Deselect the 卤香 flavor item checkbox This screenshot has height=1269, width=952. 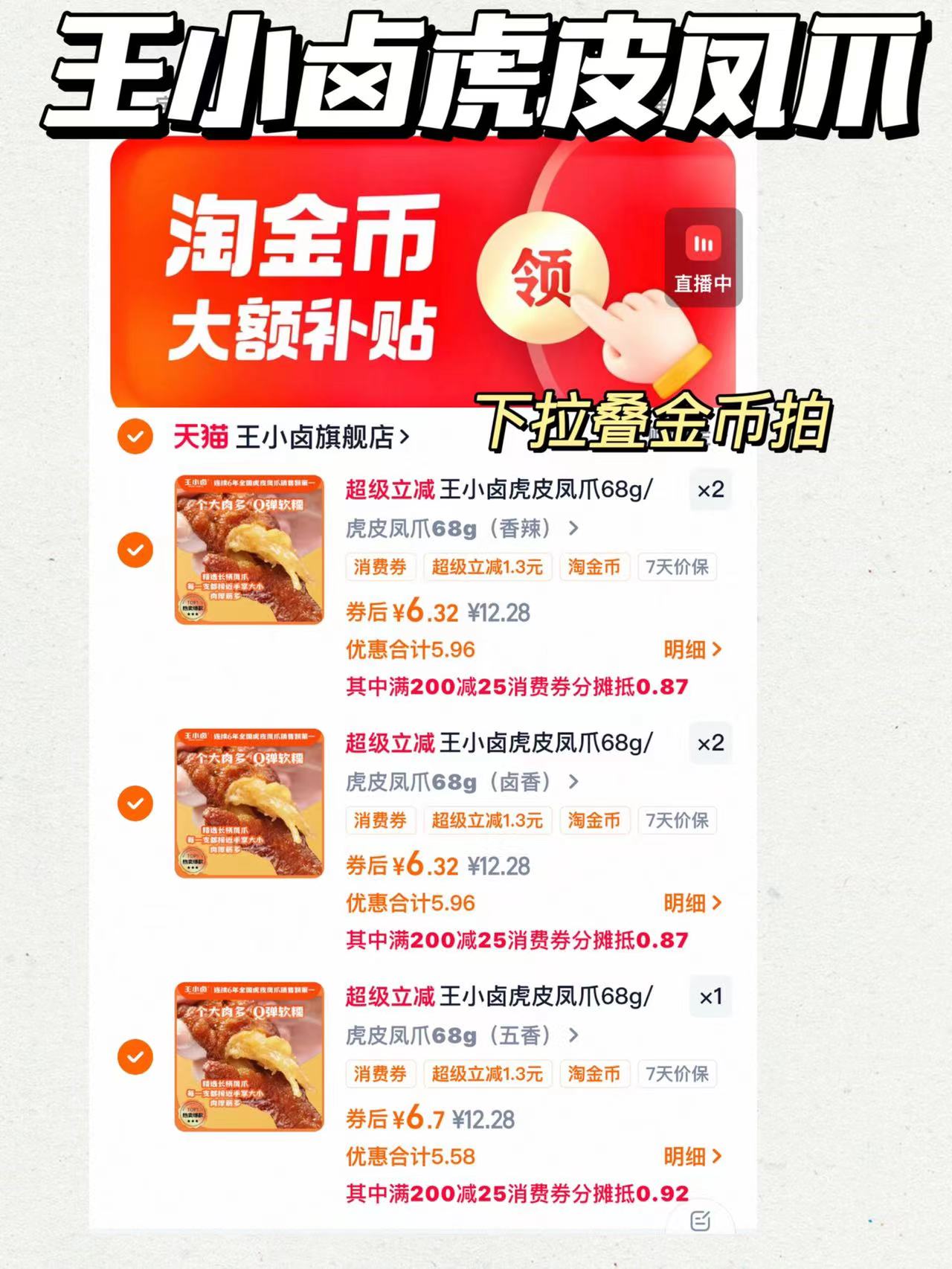click(x=136, y=803)
